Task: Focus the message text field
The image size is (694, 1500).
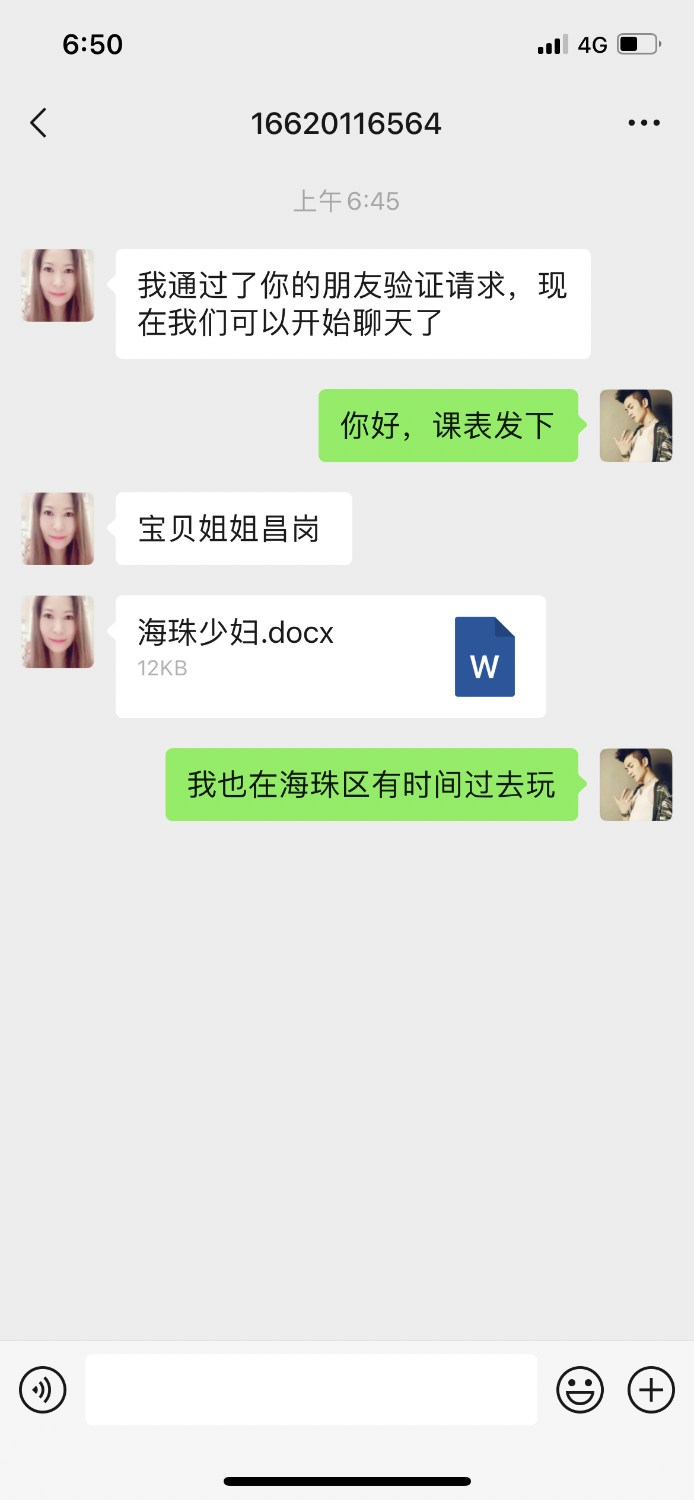Action: click(x=311, y=1390)
